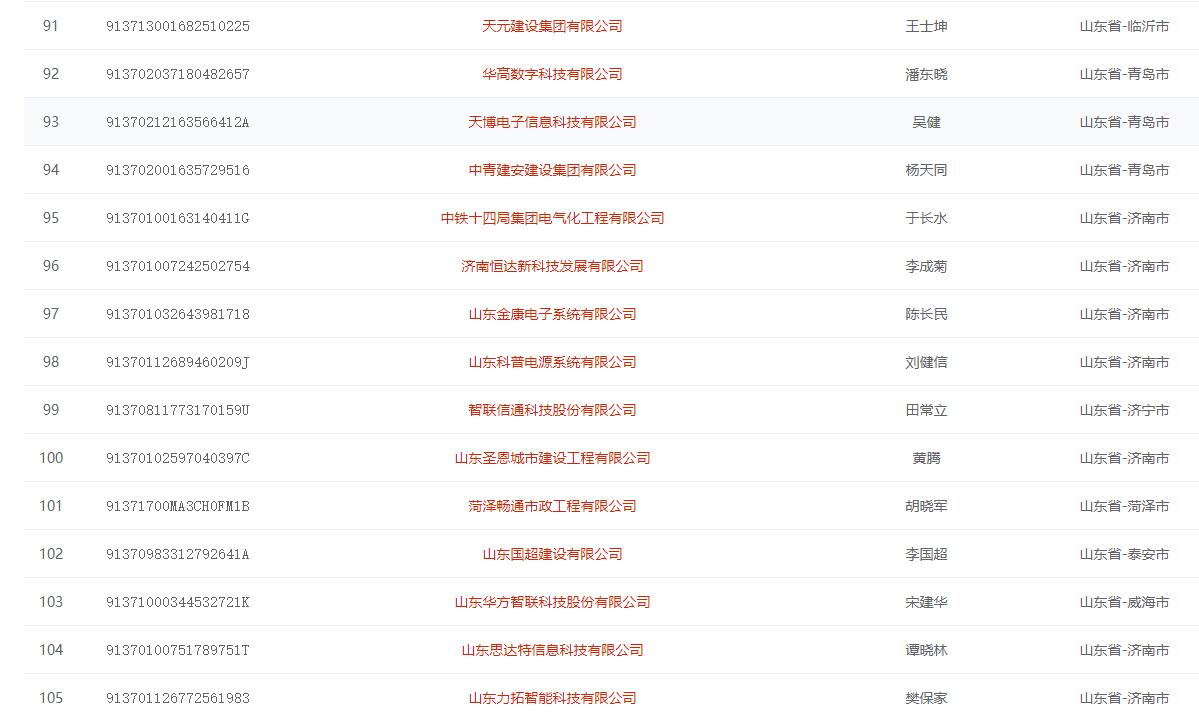Open the 天元建设集团有限公司 company link

552,26
